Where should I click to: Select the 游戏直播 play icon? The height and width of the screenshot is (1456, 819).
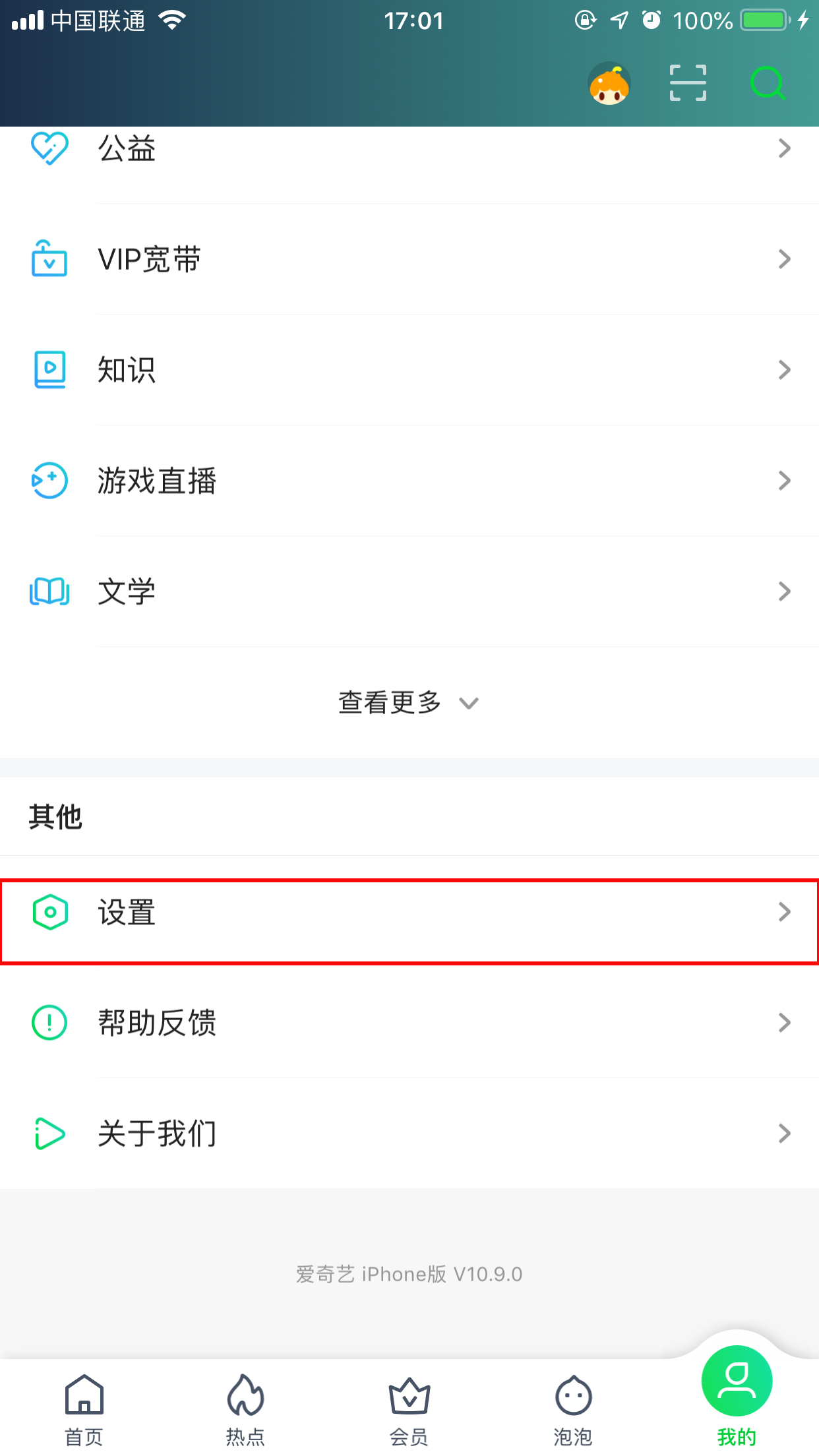tap(49, 480)
